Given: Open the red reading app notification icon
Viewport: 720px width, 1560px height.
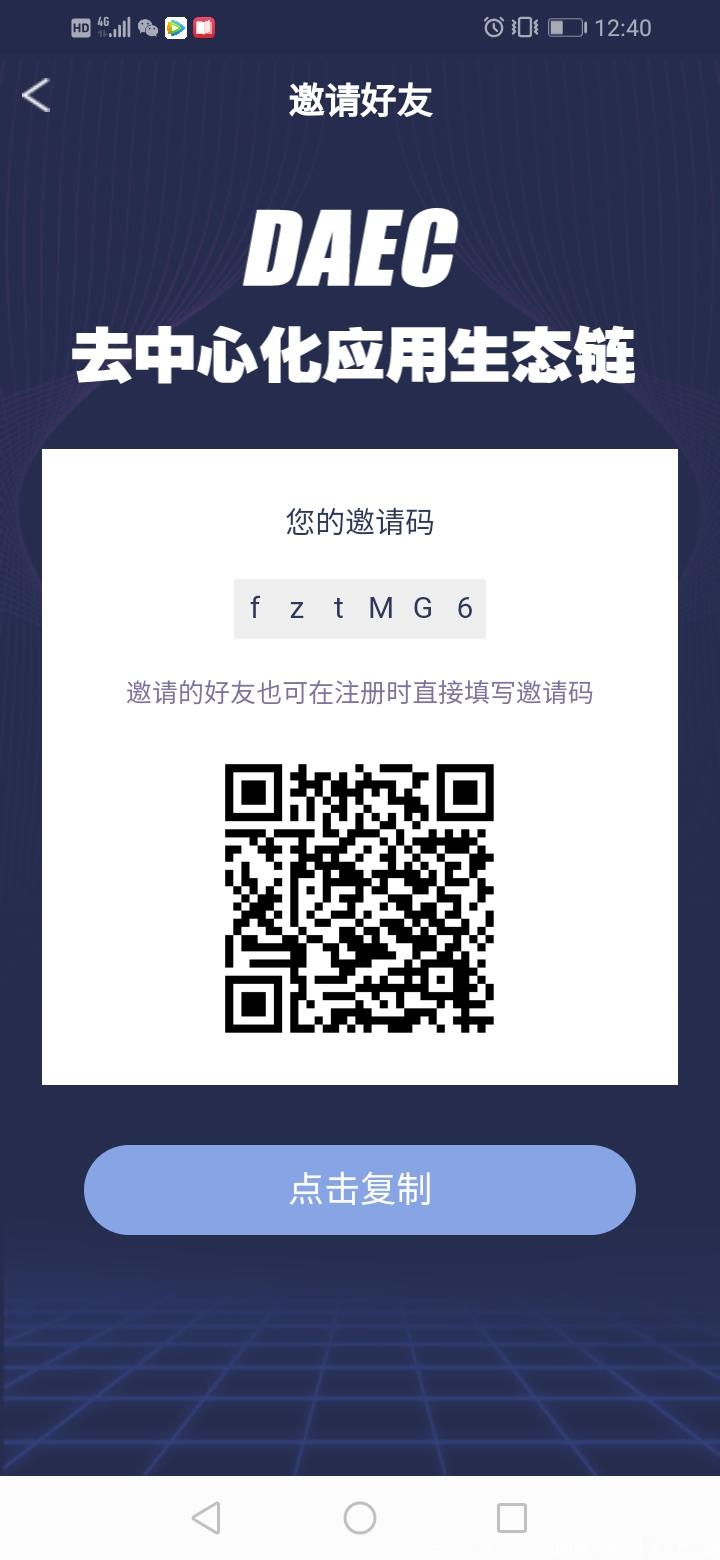Looking at the screenshot, I should pos(203,27).
